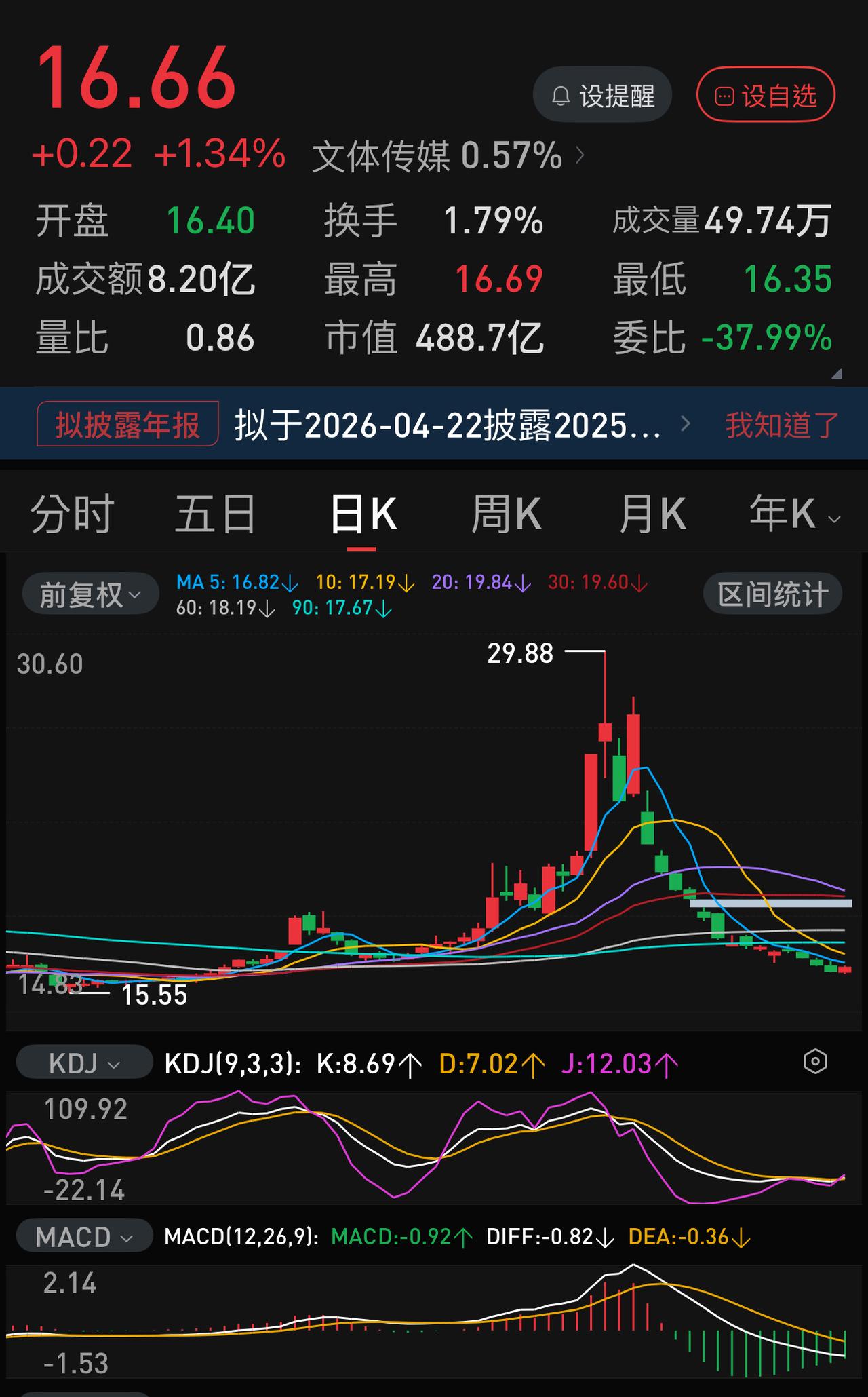The height and width of the screenshot is (1397, 868).
Task: Expand the chevron next to 年K
Action: click(x=834, y=519)
